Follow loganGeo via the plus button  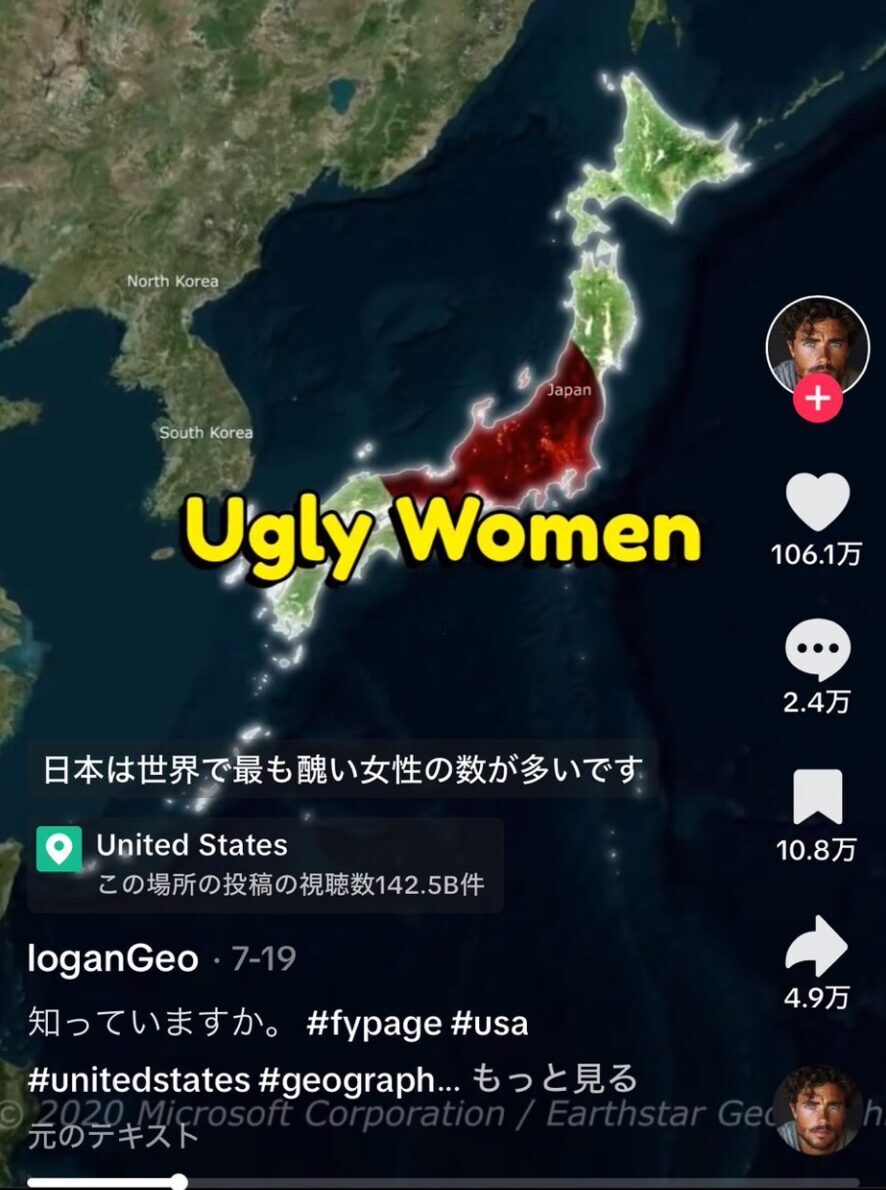tap(817, 399)
